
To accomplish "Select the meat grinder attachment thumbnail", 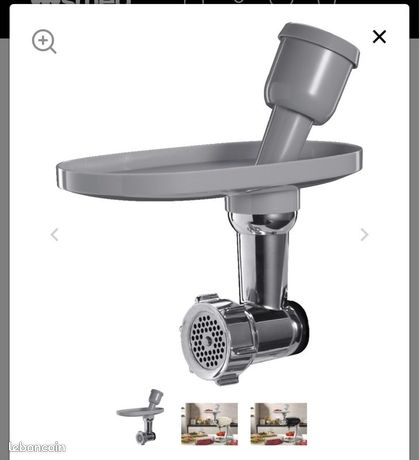I will click(140, 417).
